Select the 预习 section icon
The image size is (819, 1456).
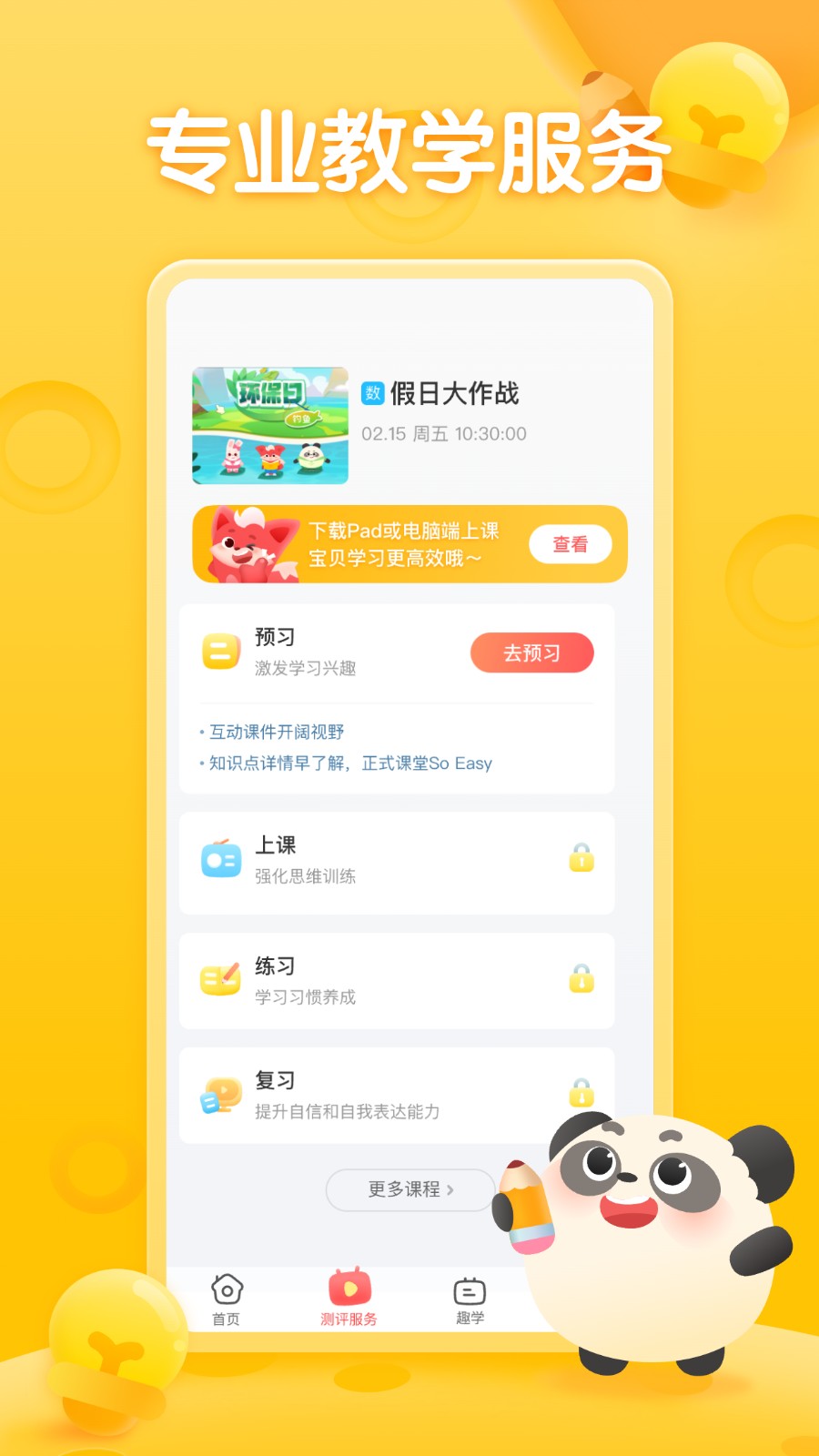click(x=220, y=650)
